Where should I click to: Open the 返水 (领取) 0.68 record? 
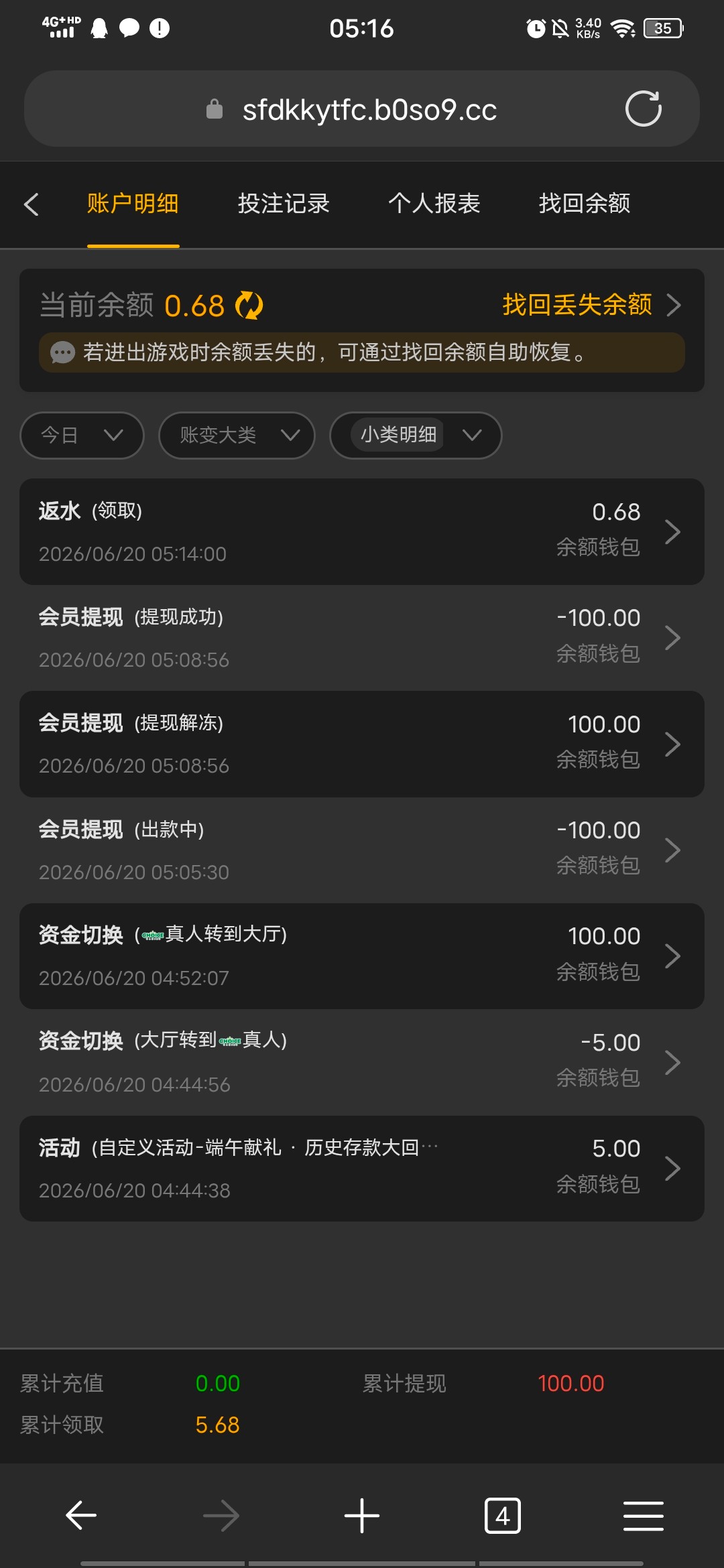point(362,531)
